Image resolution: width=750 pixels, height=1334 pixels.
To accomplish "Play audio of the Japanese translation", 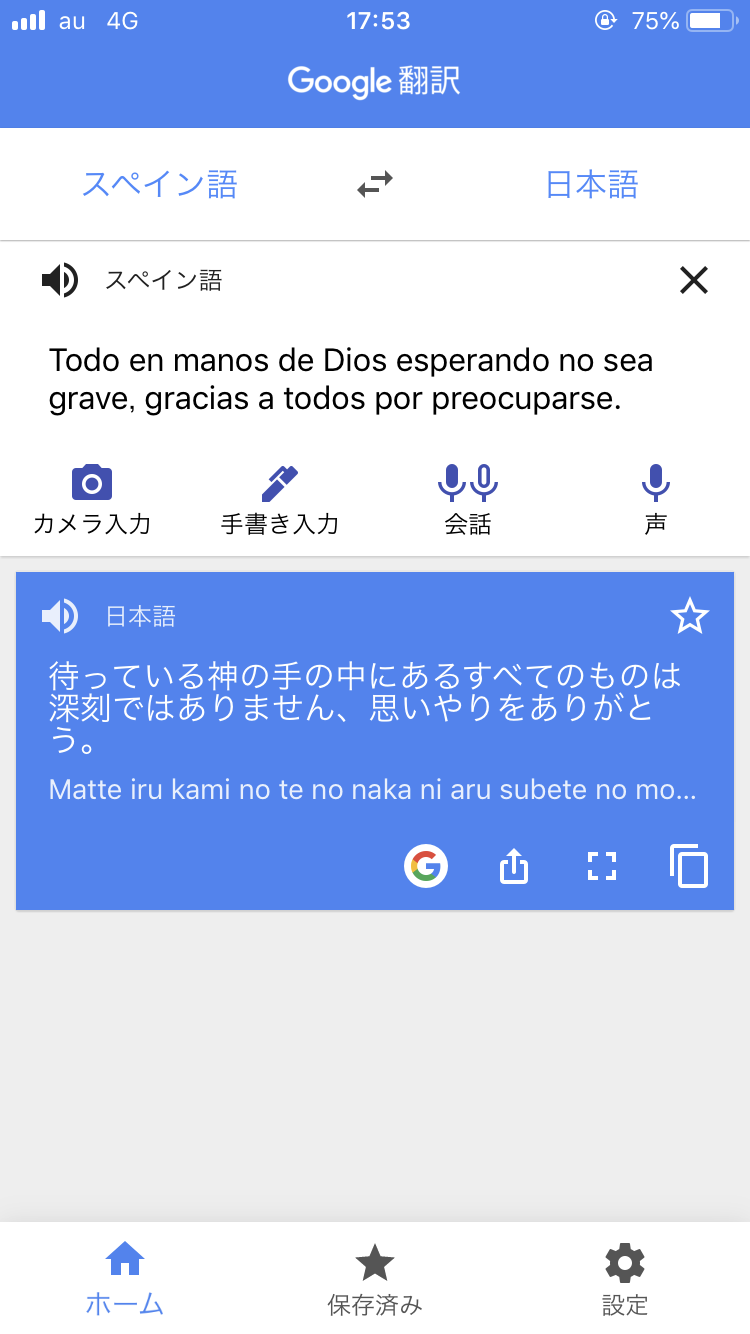I will 60,616.
